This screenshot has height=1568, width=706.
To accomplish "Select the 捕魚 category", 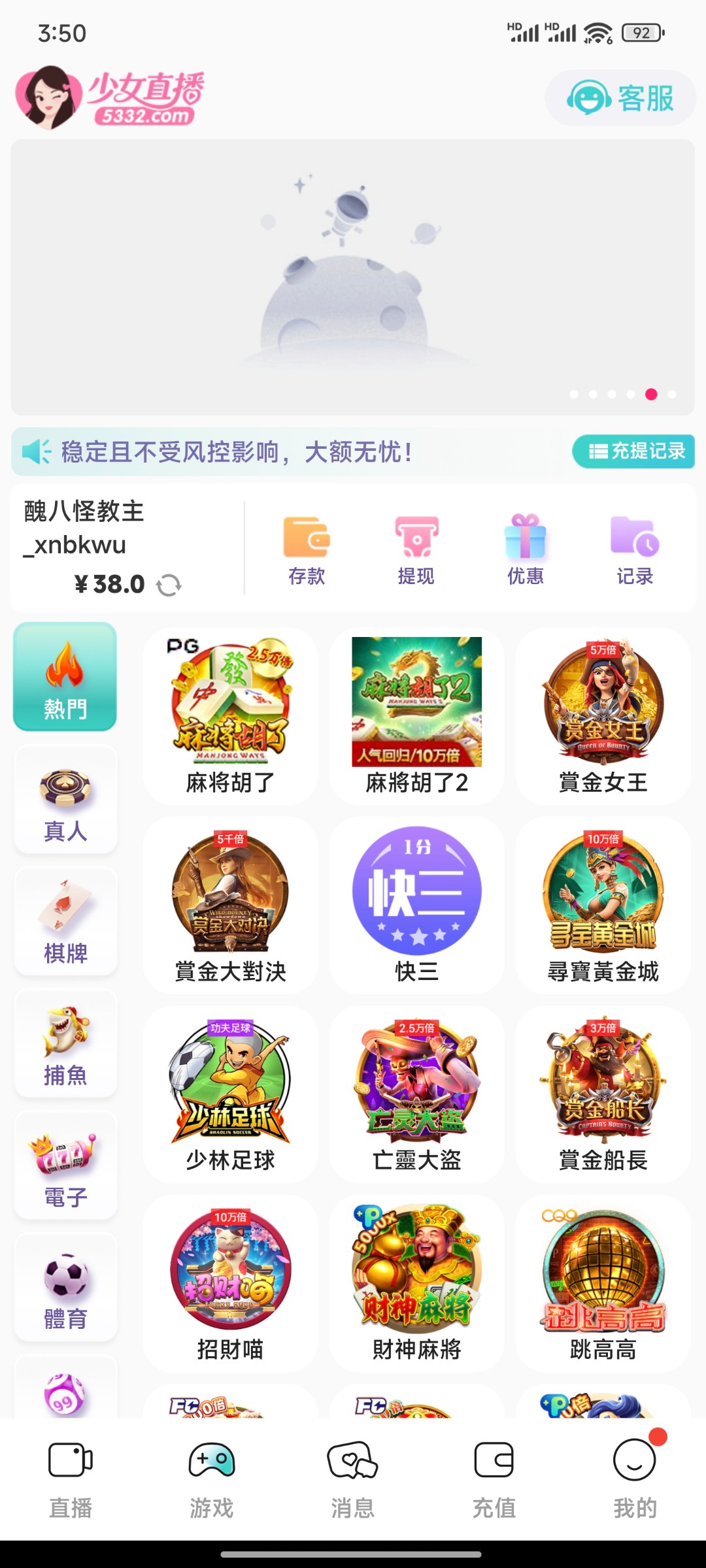I will click(65, 1043).
